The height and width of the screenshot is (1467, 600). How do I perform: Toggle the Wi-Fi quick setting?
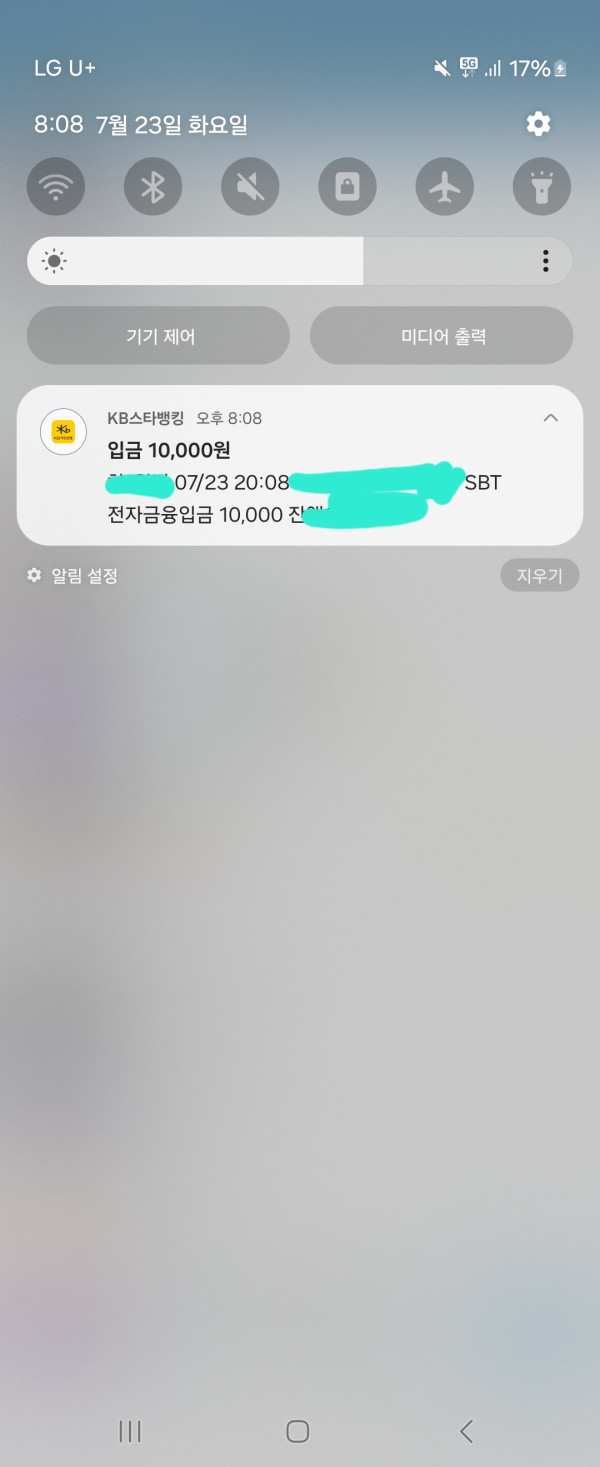pyautogui.click(x=55, y=187)
